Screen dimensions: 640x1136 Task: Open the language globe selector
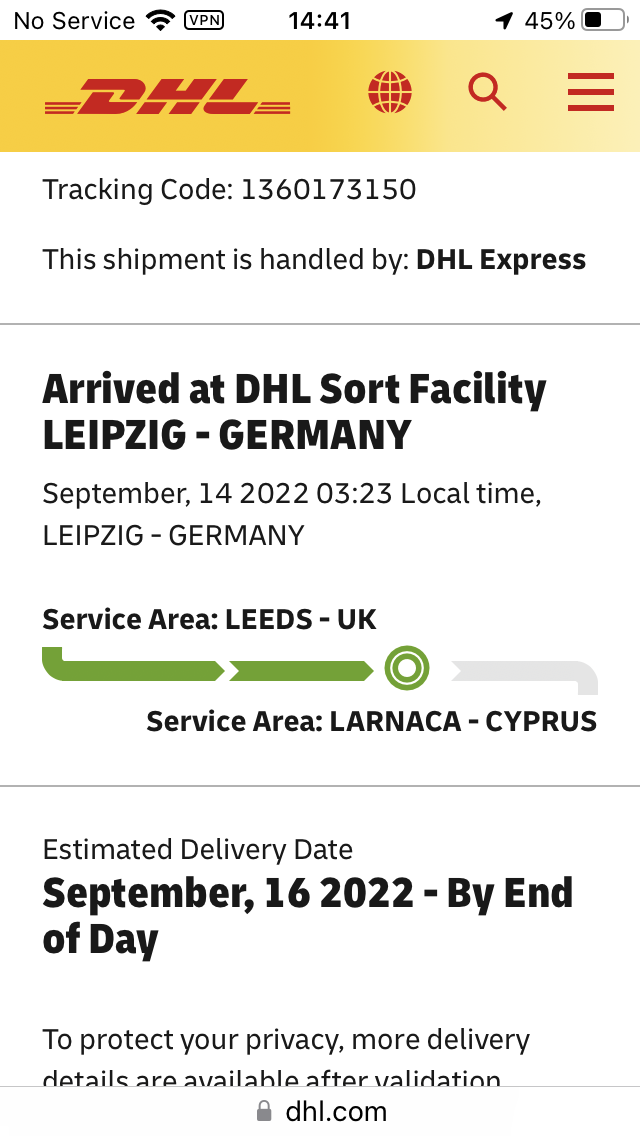coord(390,93)
